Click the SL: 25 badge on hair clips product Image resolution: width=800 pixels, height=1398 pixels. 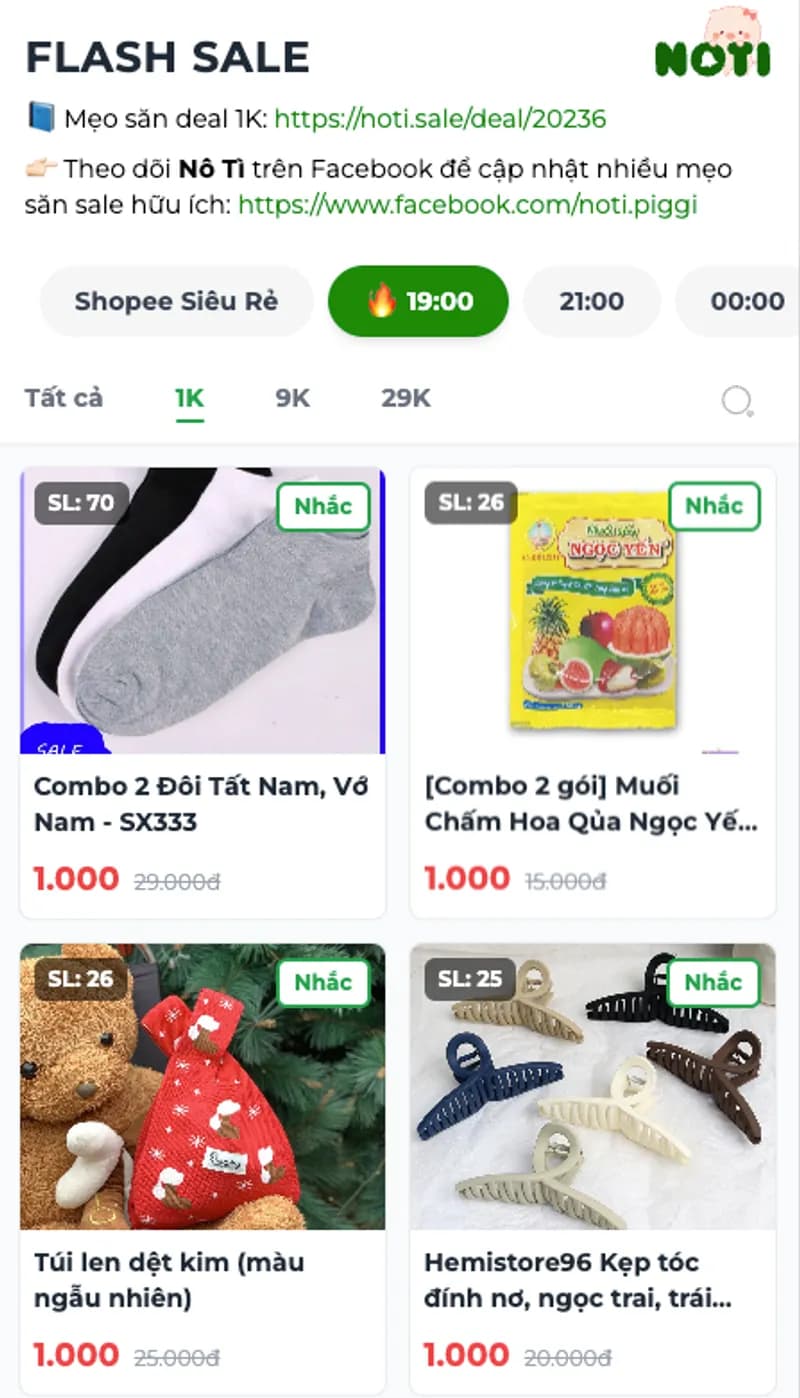coord(469,980)
